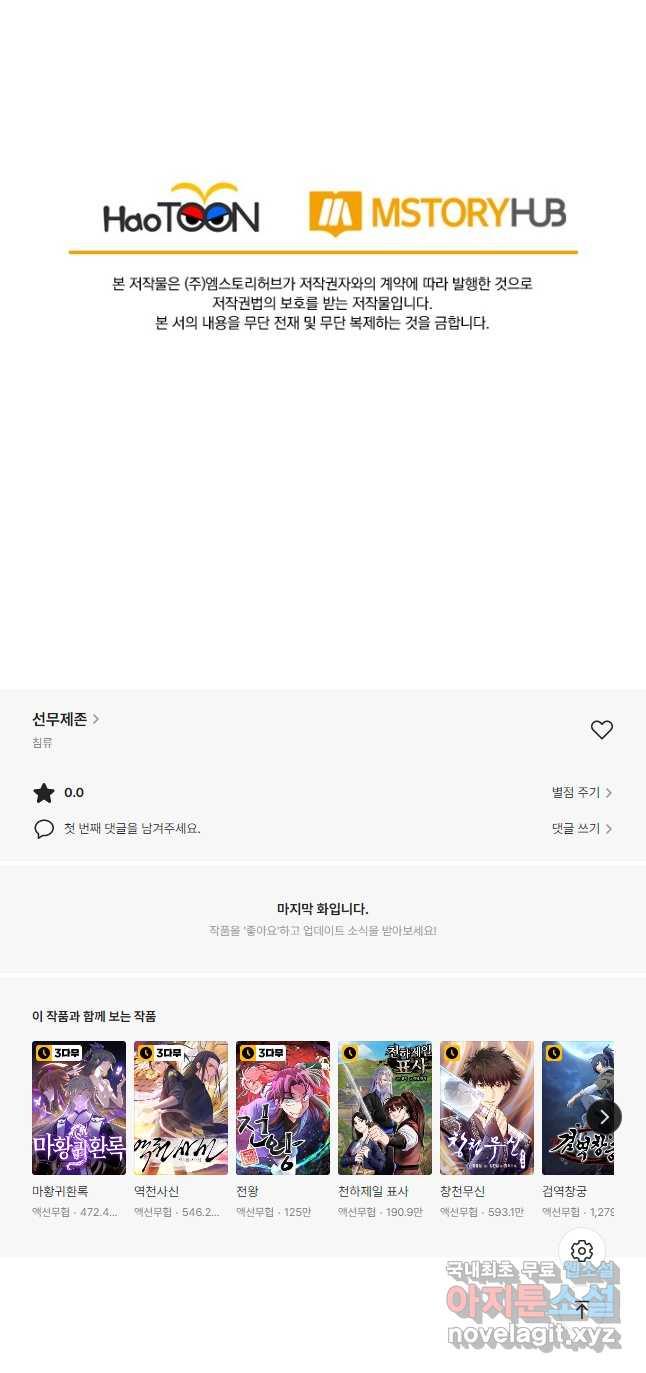The image size is (646, 1373).
Task: Open 댓글 쓰기 to write a comment
Action: [581, 829]
